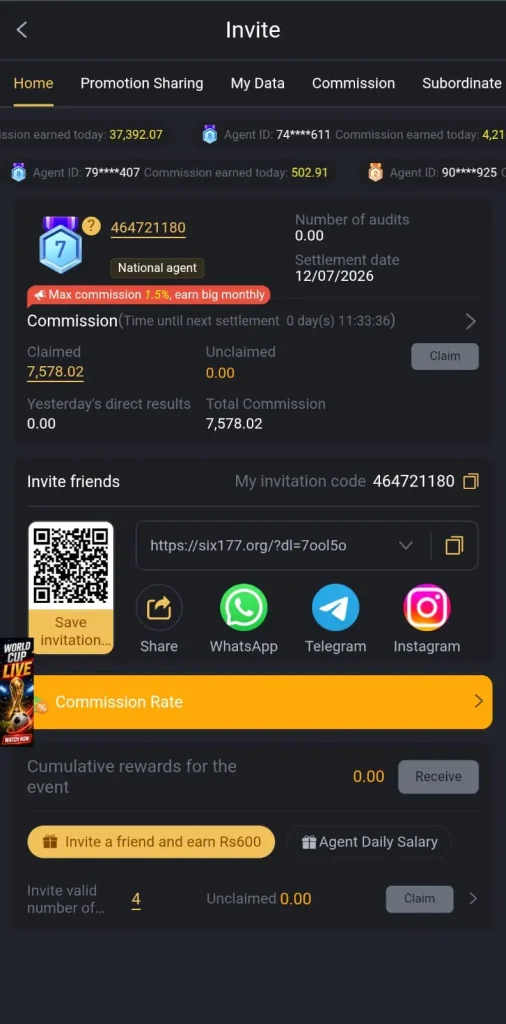The height and width of the screenshot is (1024, 506).
Task: Open the Commission Rate banner
Action: [x=261, y=702]
